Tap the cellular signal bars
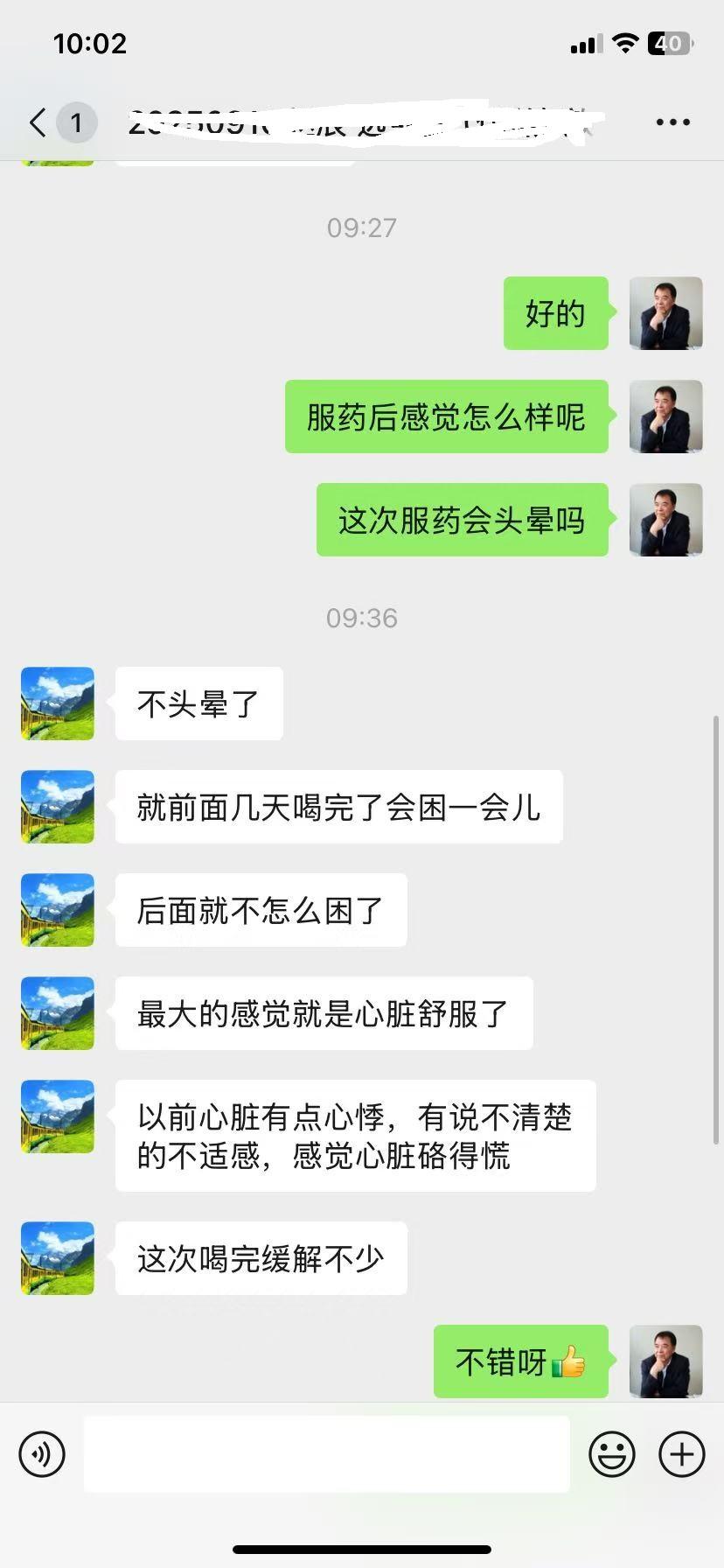Viewport: 724px width, 1568px height. coord(585,43)
